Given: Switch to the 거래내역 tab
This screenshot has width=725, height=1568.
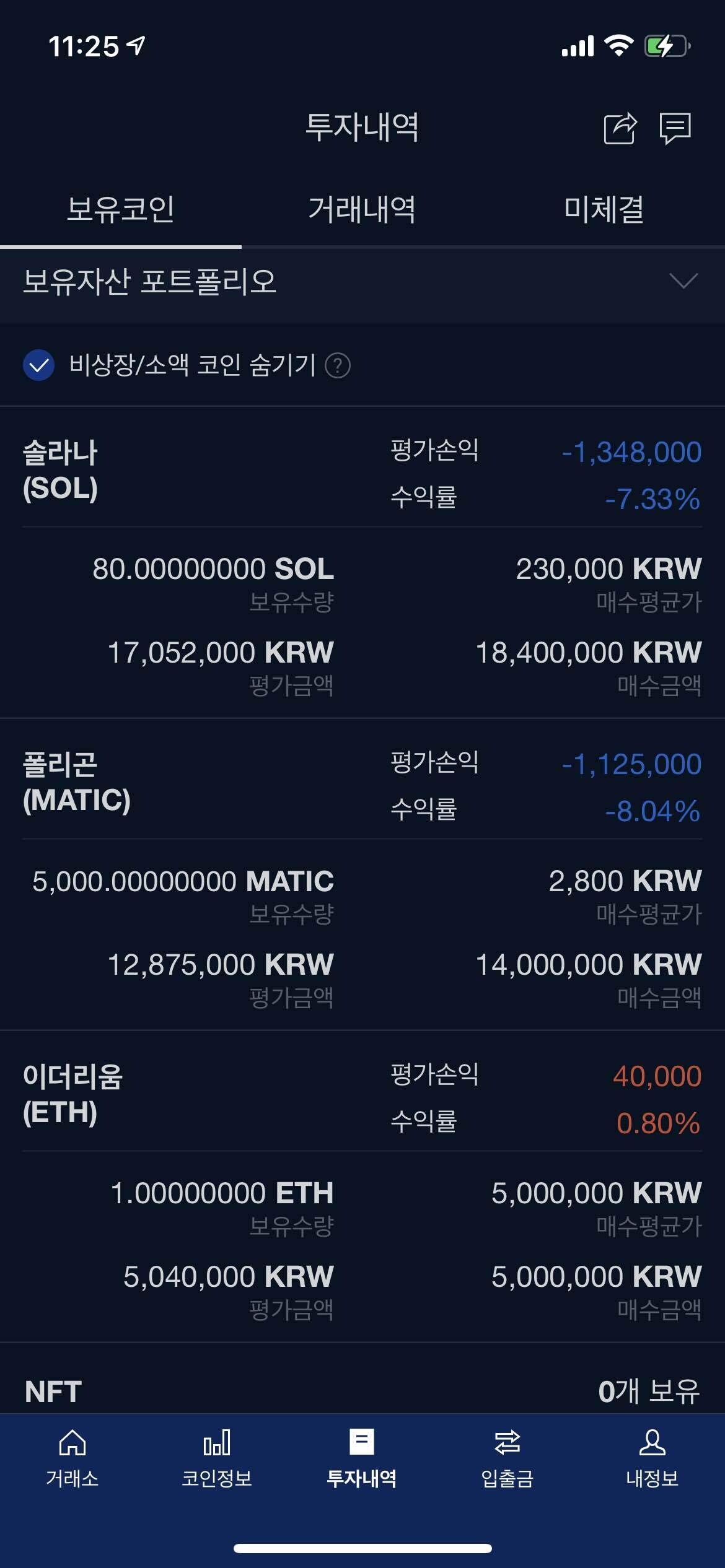Looking at the screenshot, I should (362, 209).
